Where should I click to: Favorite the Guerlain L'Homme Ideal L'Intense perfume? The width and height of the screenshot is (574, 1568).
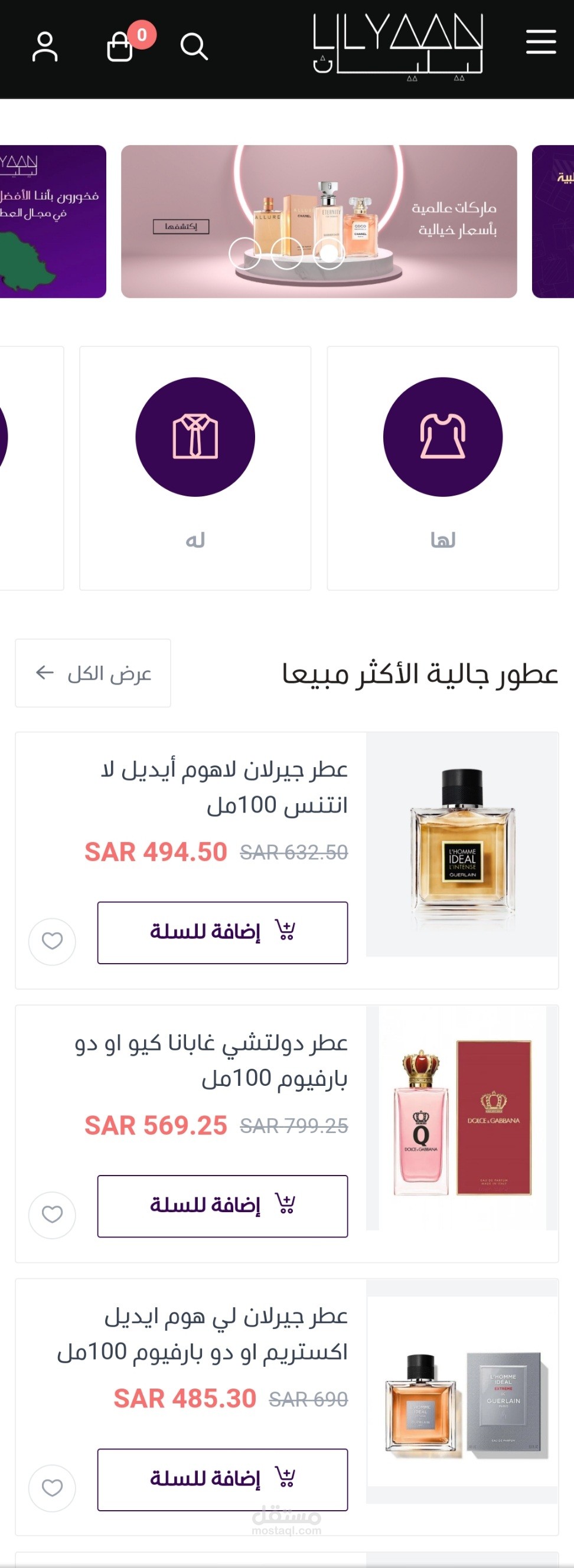tap(53, 941)
